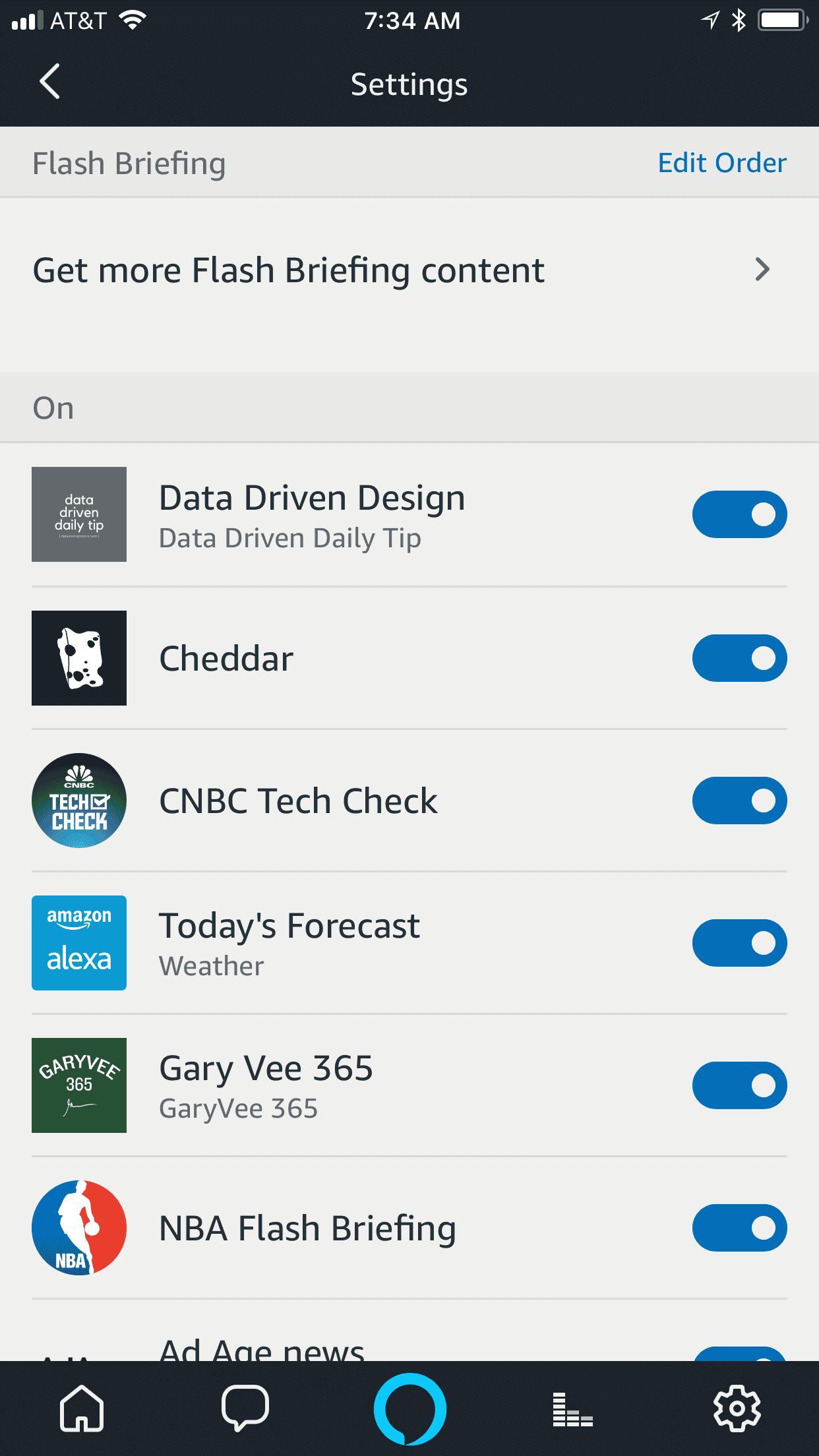Viewport: 819px width, 1456px height.
Task: Disable NBA Flash Briefing switch
Action: (739, 1228)
